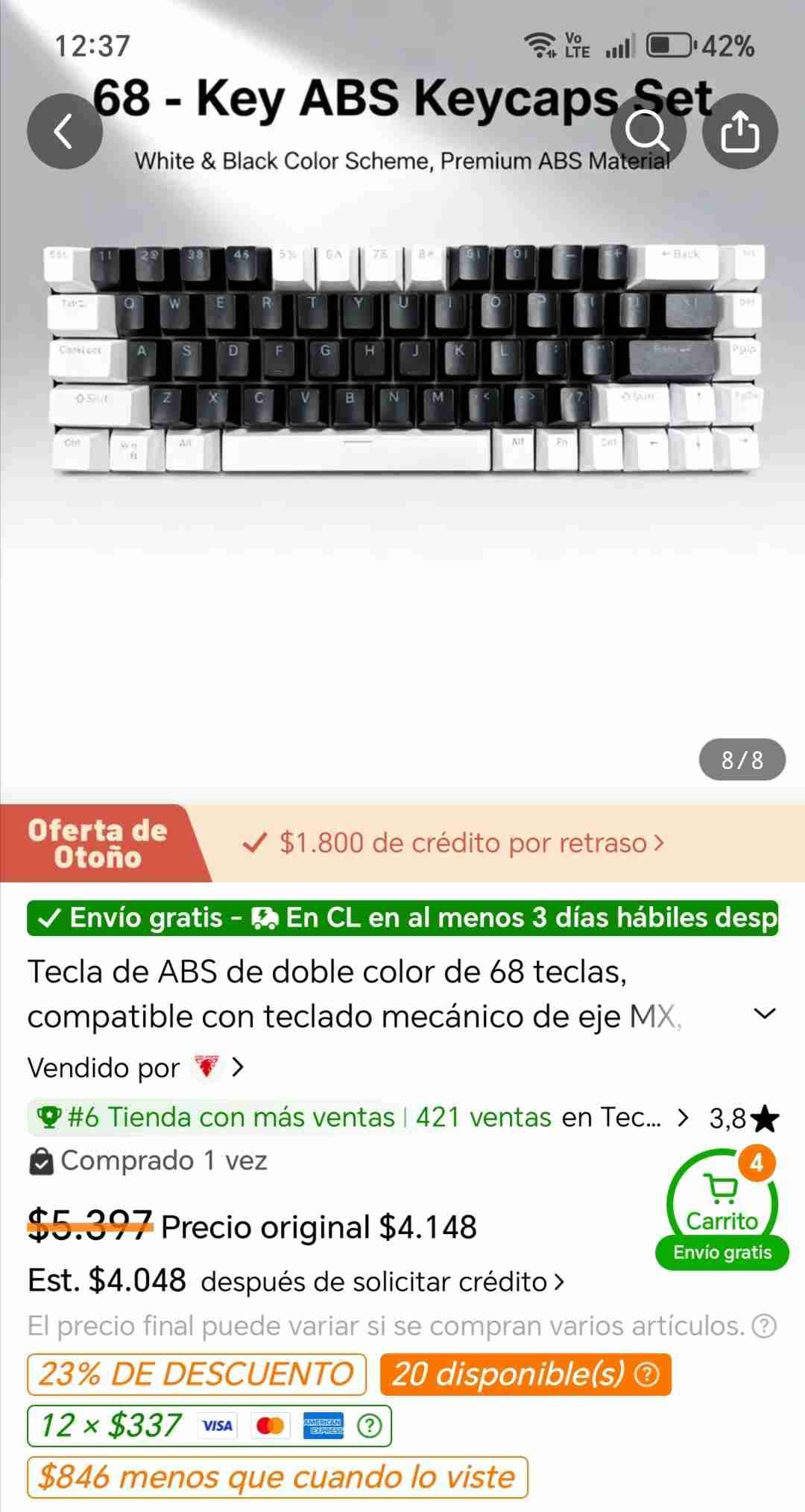
Task: Tap the question mark beside payment icons
Action: tap(368, 1425)
